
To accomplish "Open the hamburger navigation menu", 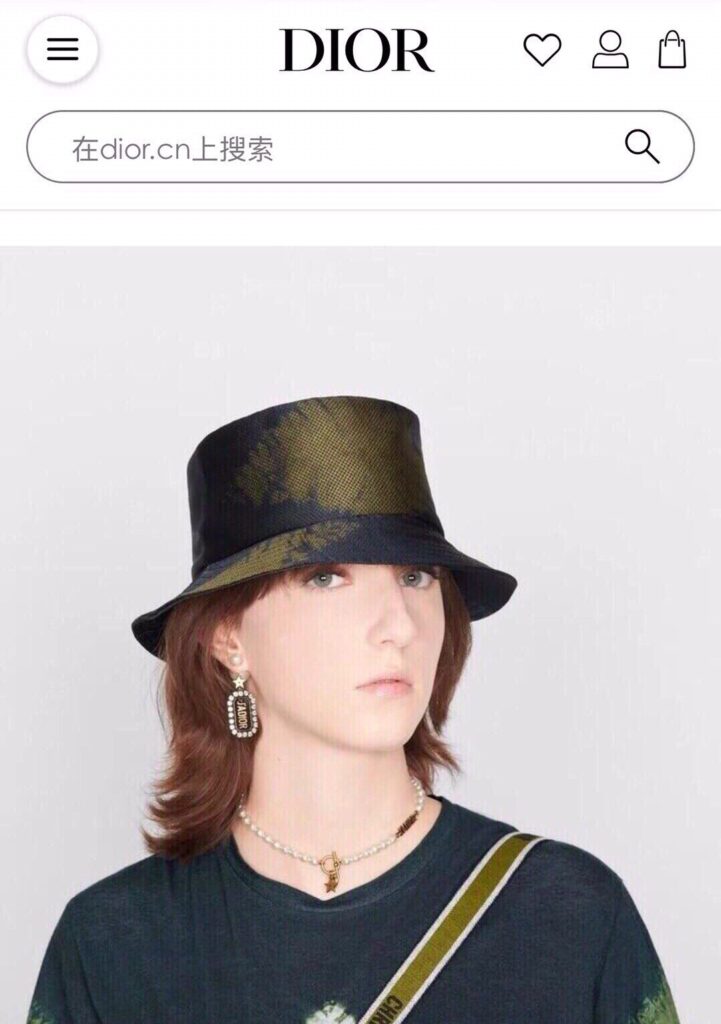I will 62,49.
